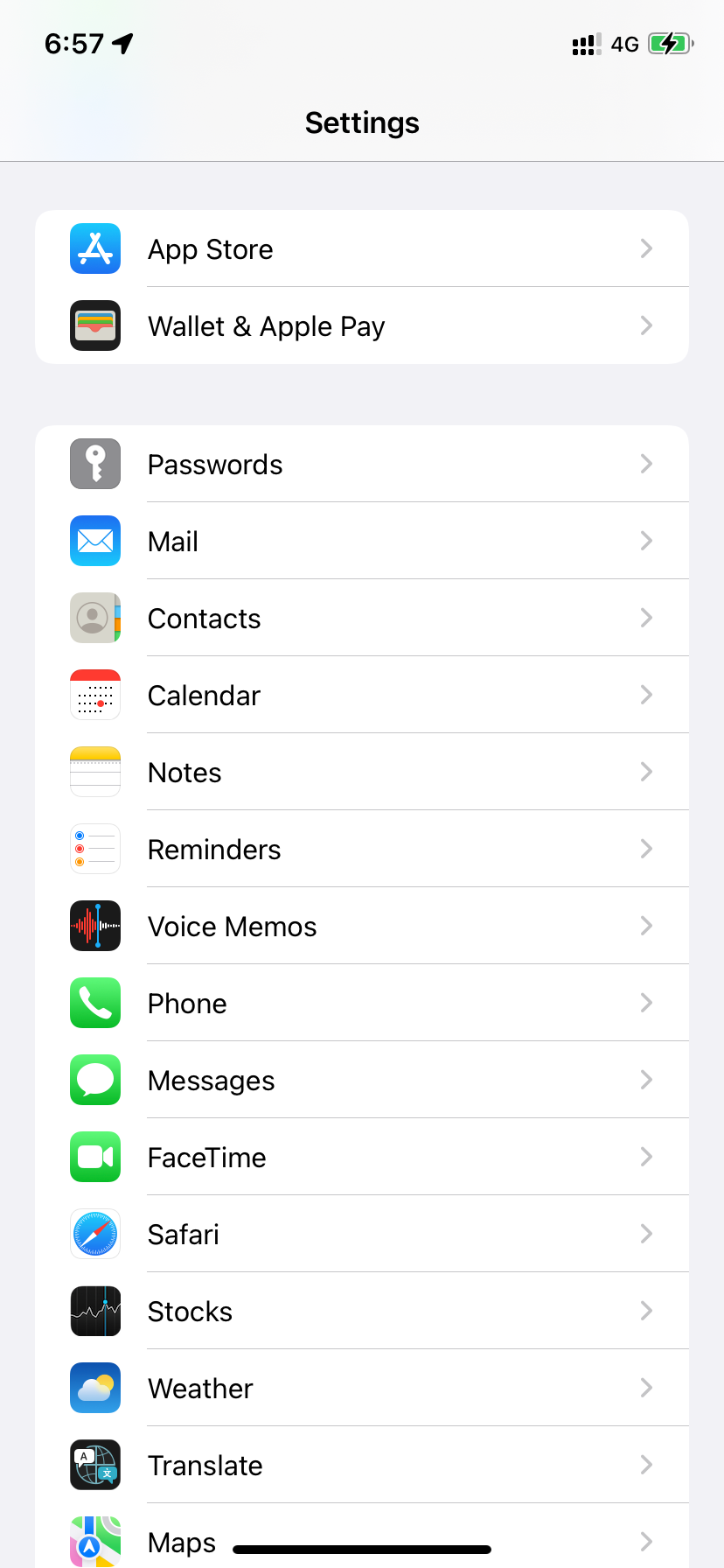Tap the 4G network status
Image resolution: width=724 pixels, height=1568 pixels.
pyautogui.click(x=626, y=44)
